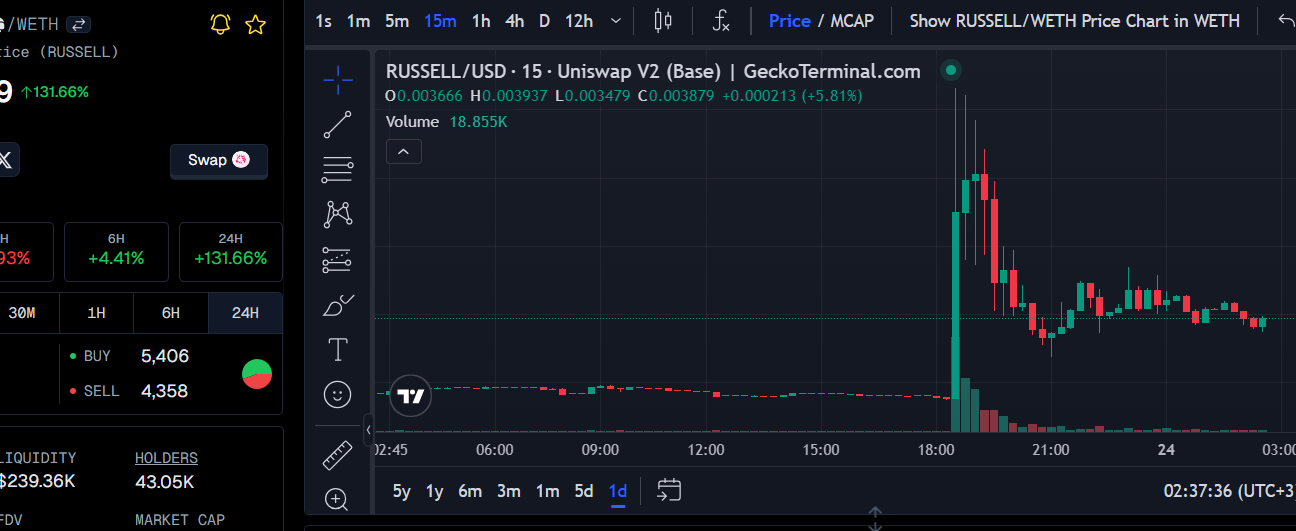The width and height of the screenshot is (1296, 531).
Task: Set chart range to 1y
Action: (x=435, y=491)
